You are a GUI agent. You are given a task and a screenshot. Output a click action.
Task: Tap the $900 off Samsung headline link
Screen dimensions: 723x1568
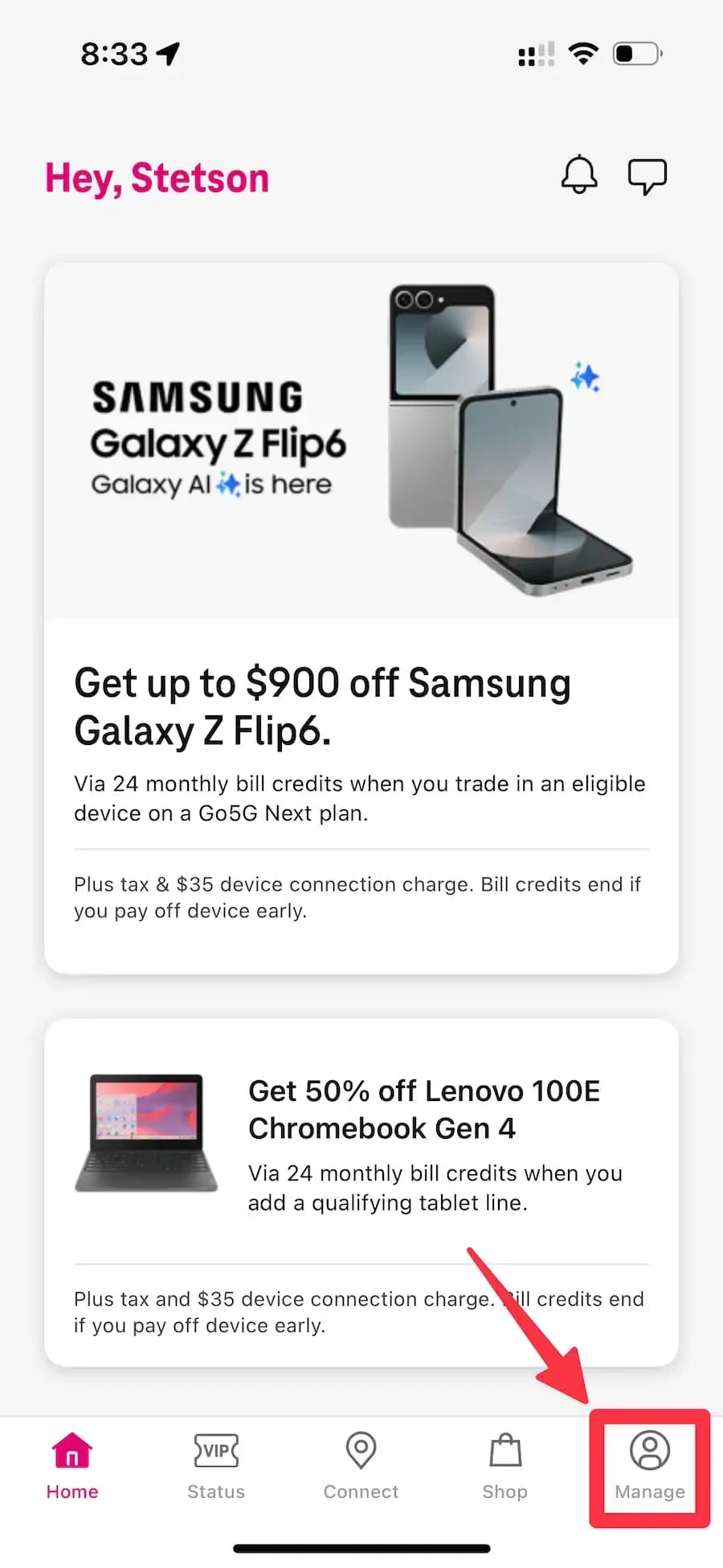321,707
